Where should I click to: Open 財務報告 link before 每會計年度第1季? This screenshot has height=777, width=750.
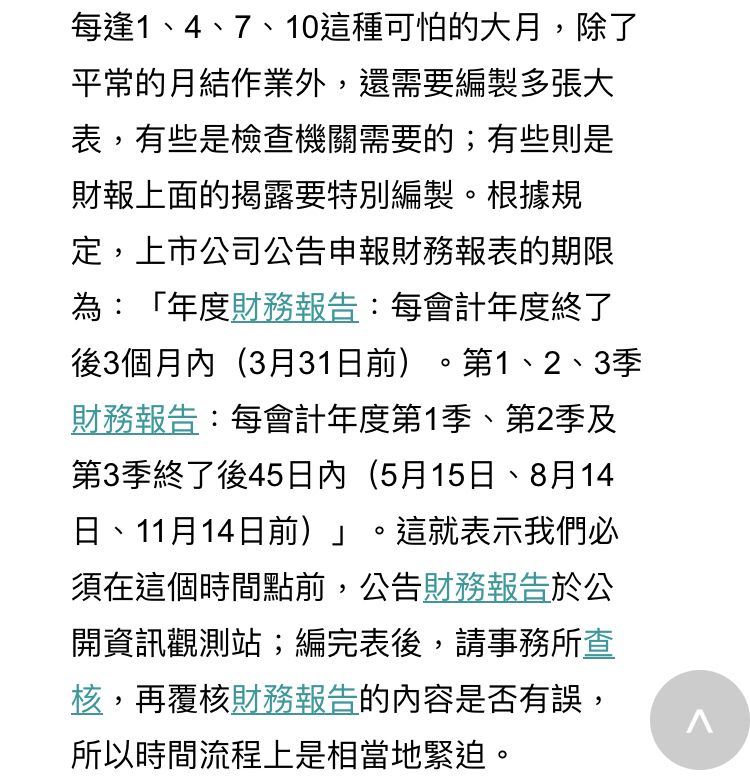pos(134,419)
